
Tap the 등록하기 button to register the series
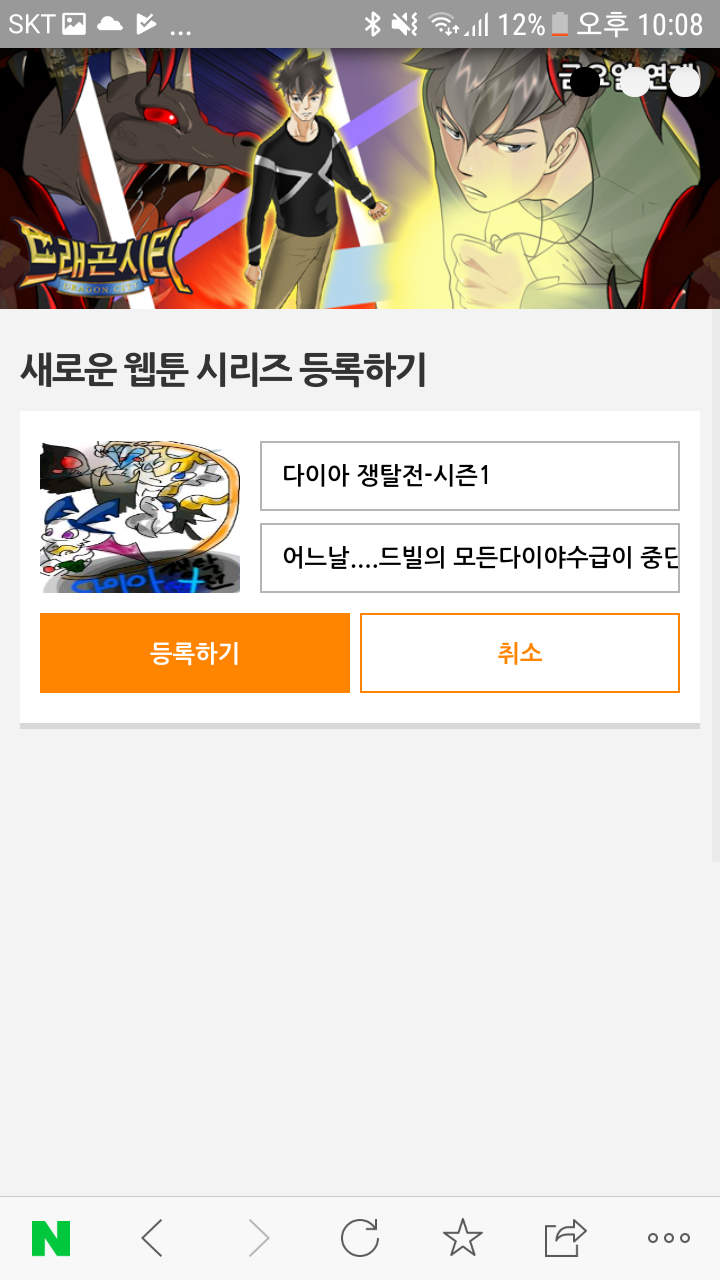point(195,653)
